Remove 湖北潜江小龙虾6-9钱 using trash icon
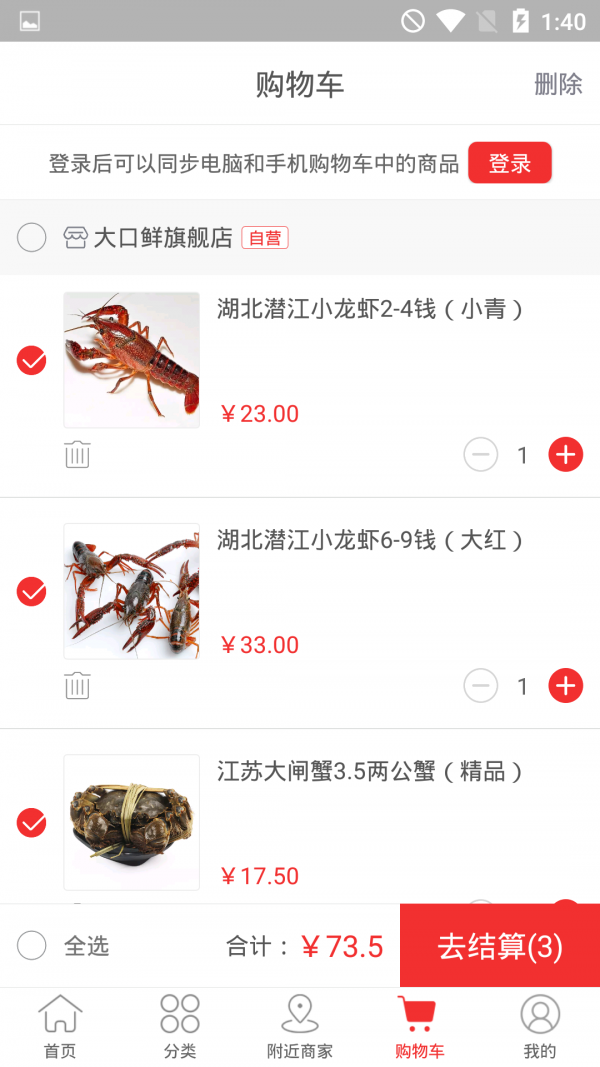This screenshot has height=1067, width=600. point(77,686)
